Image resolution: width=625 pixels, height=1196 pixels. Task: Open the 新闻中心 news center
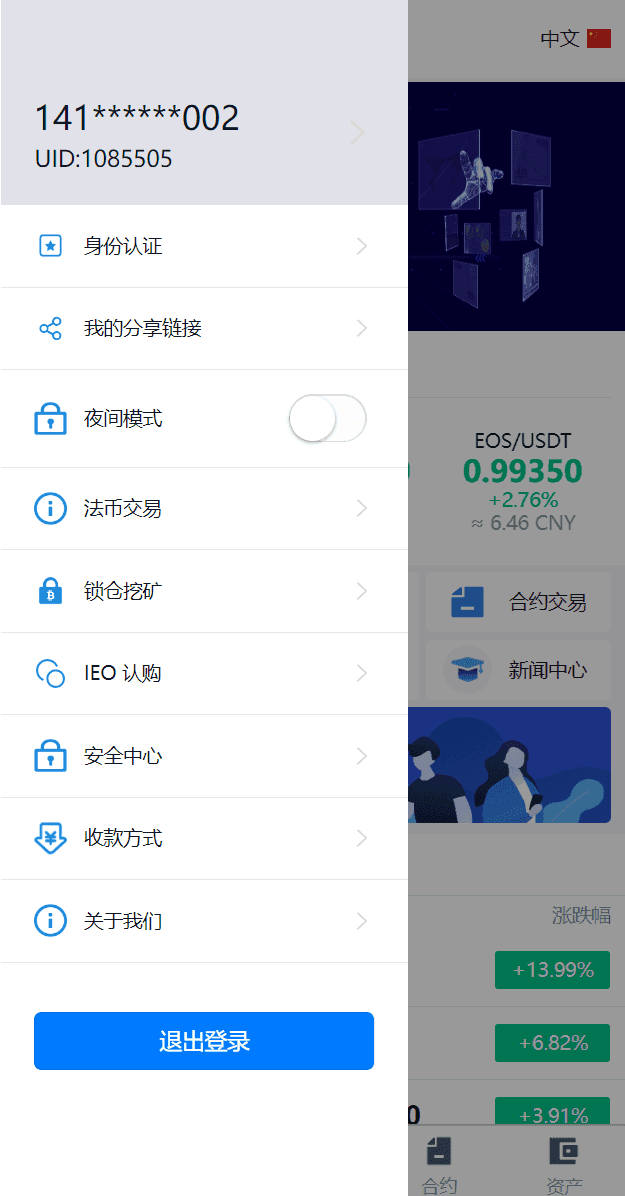pos(518,670)
